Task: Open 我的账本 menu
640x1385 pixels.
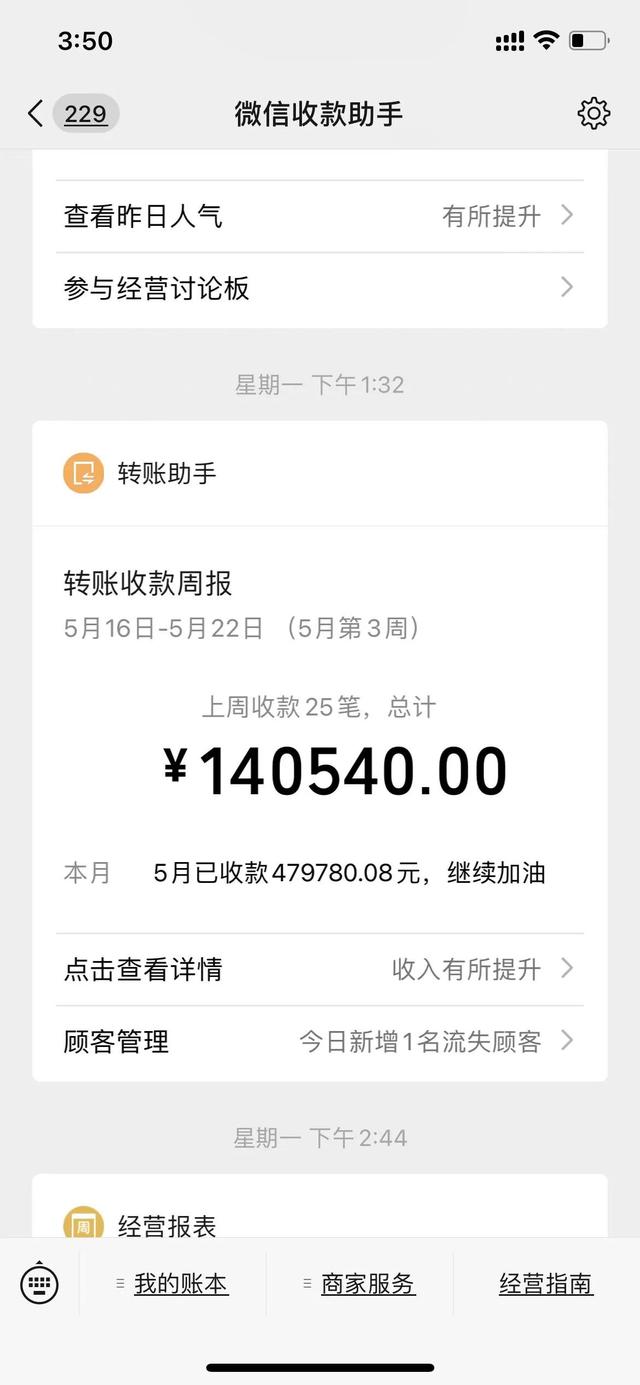Action: click(x=173, y=1284)
